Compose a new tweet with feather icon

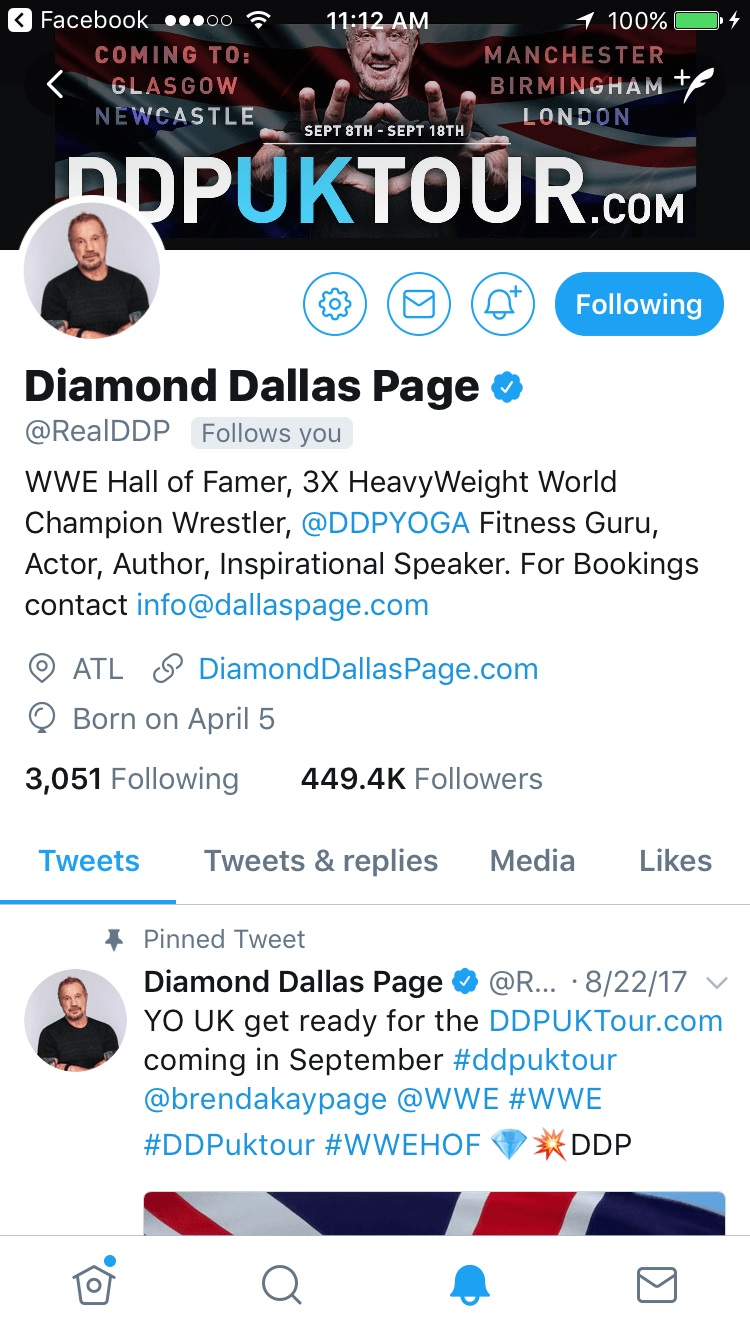click(x=694, y=86)
